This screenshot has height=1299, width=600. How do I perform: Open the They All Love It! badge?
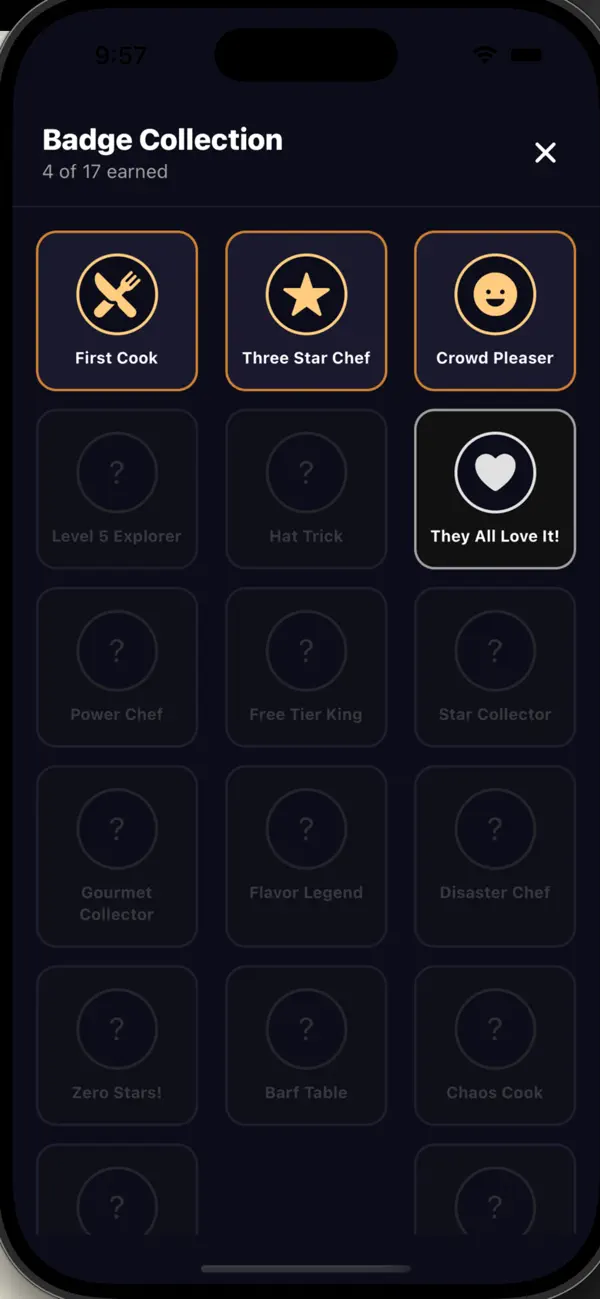(x=495, y=489)
